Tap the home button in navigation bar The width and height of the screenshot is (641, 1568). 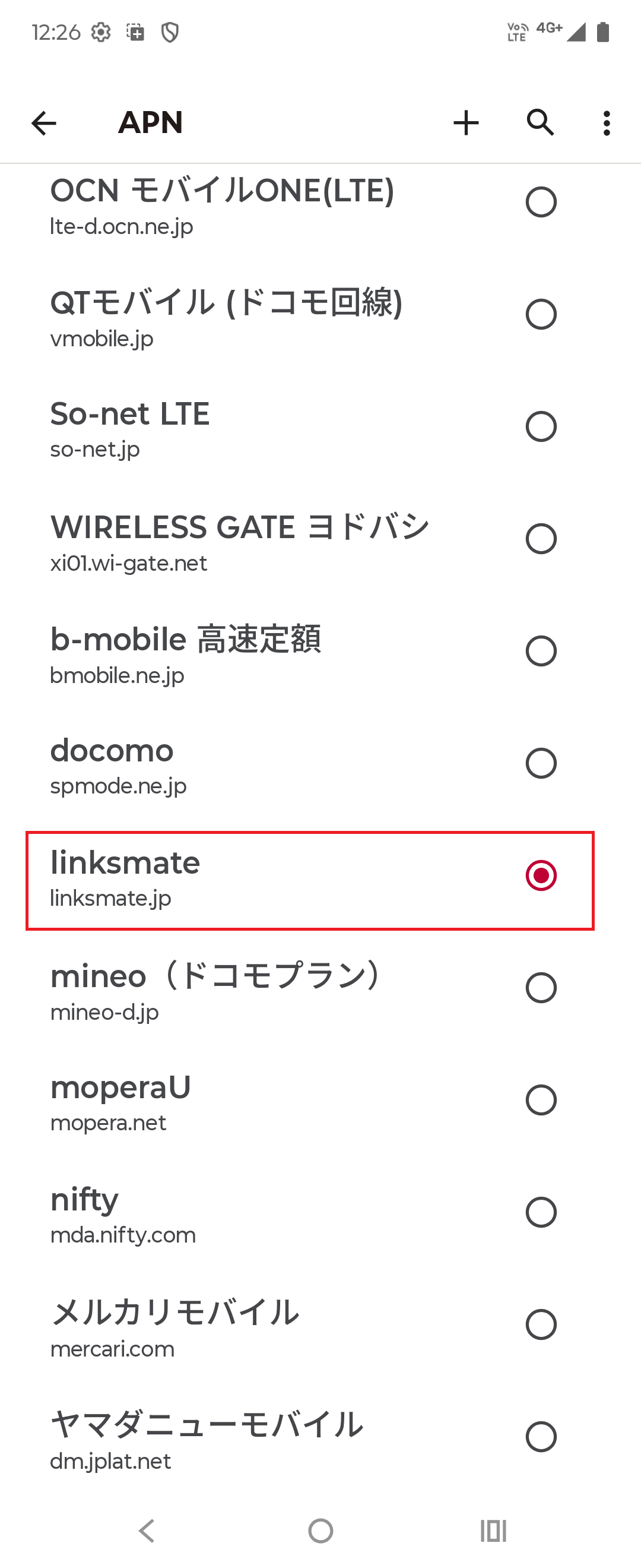click(320, 1529)
